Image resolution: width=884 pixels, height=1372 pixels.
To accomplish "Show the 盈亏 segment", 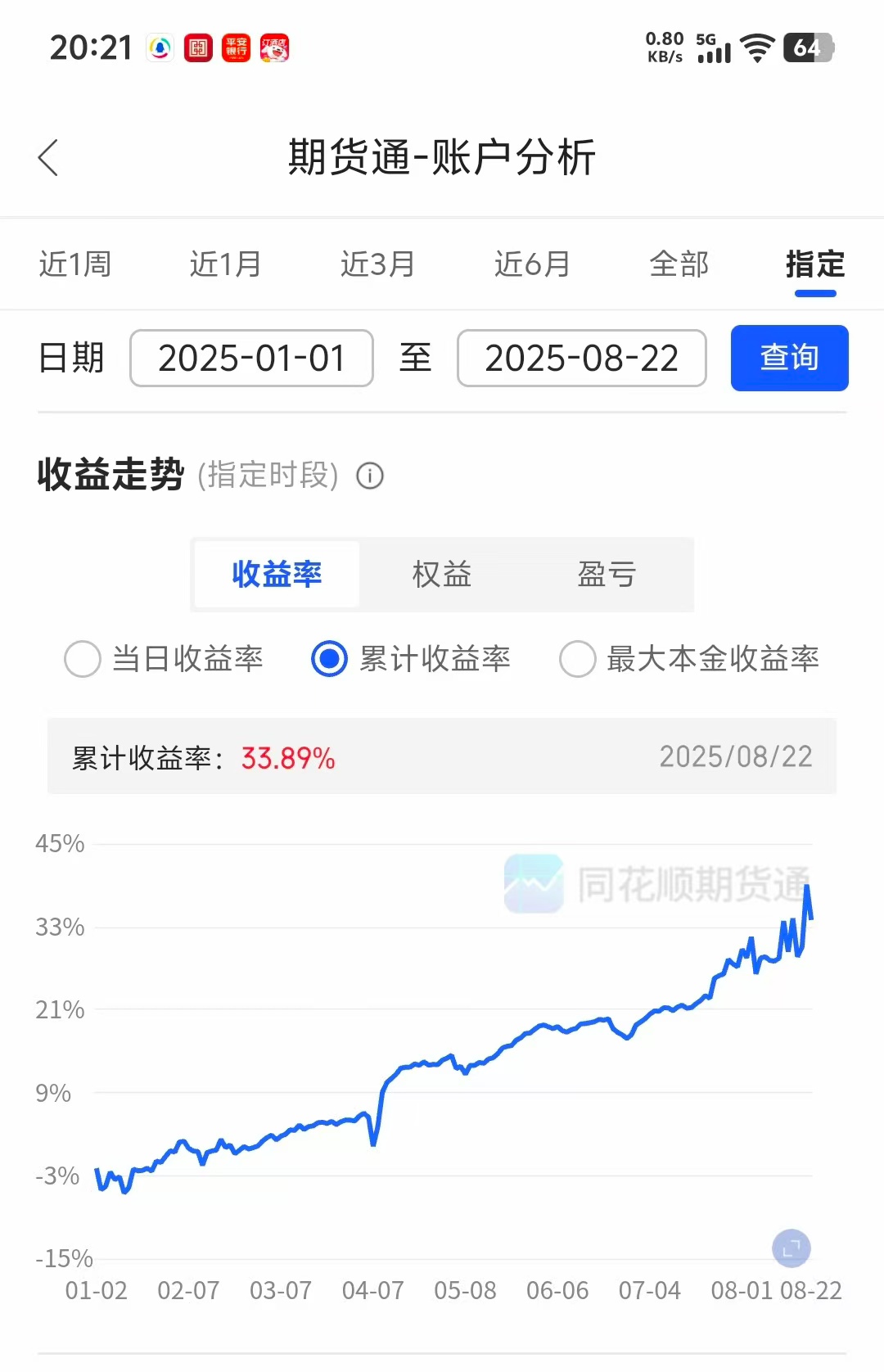I will (607, 575).
